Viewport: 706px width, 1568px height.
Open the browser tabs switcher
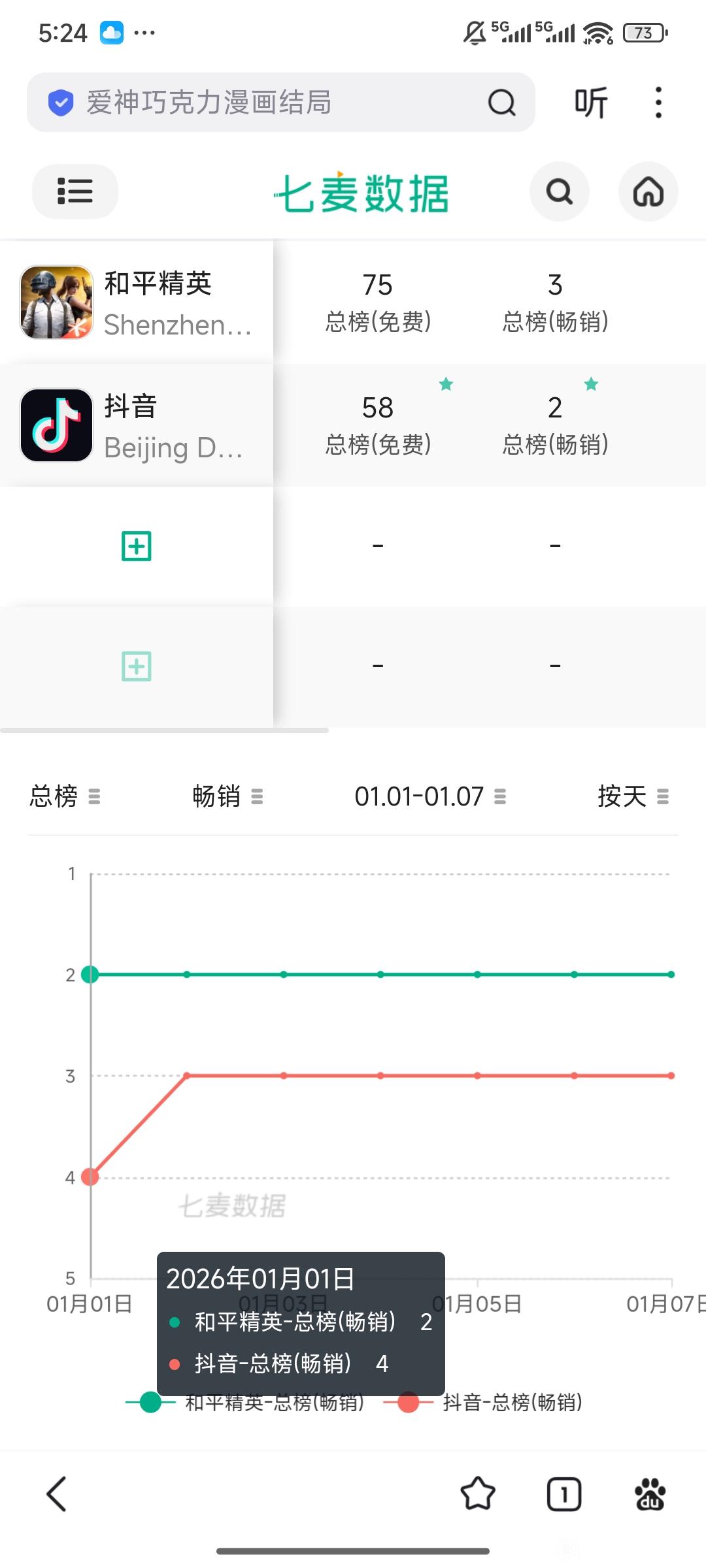(x=563, y=1494)
